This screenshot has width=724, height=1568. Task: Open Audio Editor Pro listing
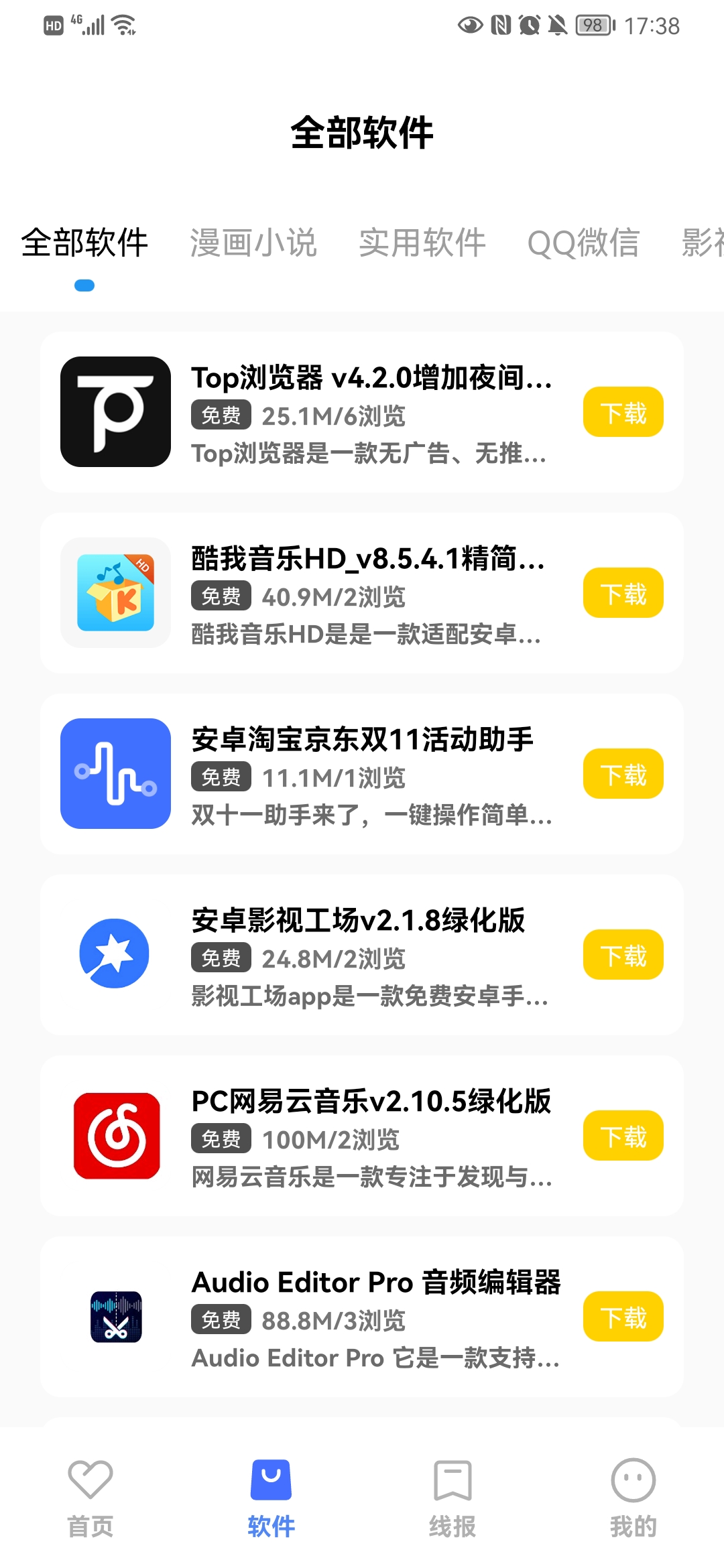(x=375, y=1283)
